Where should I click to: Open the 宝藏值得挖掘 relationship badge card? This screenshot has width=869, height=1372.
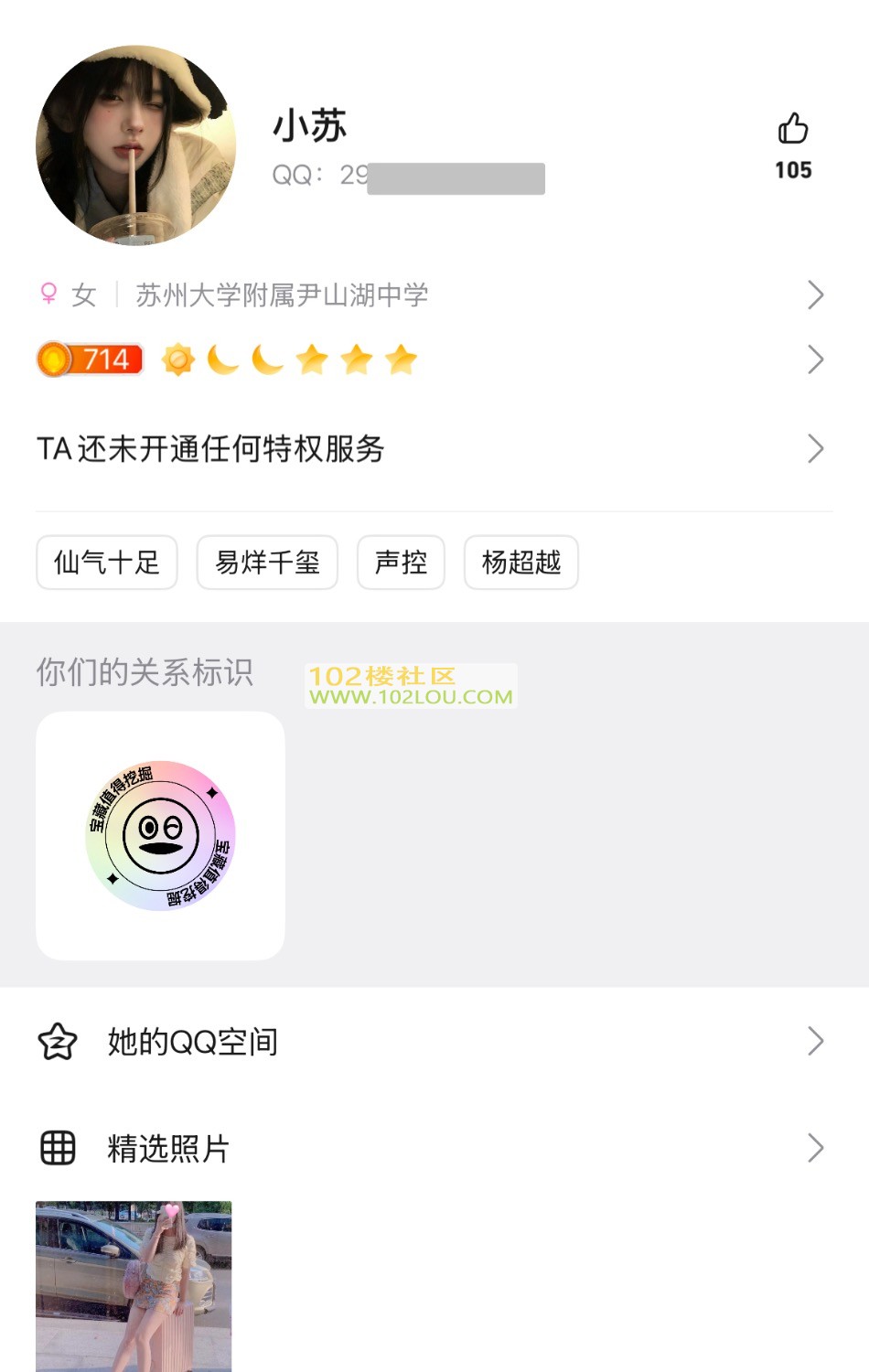coord(160,836)
